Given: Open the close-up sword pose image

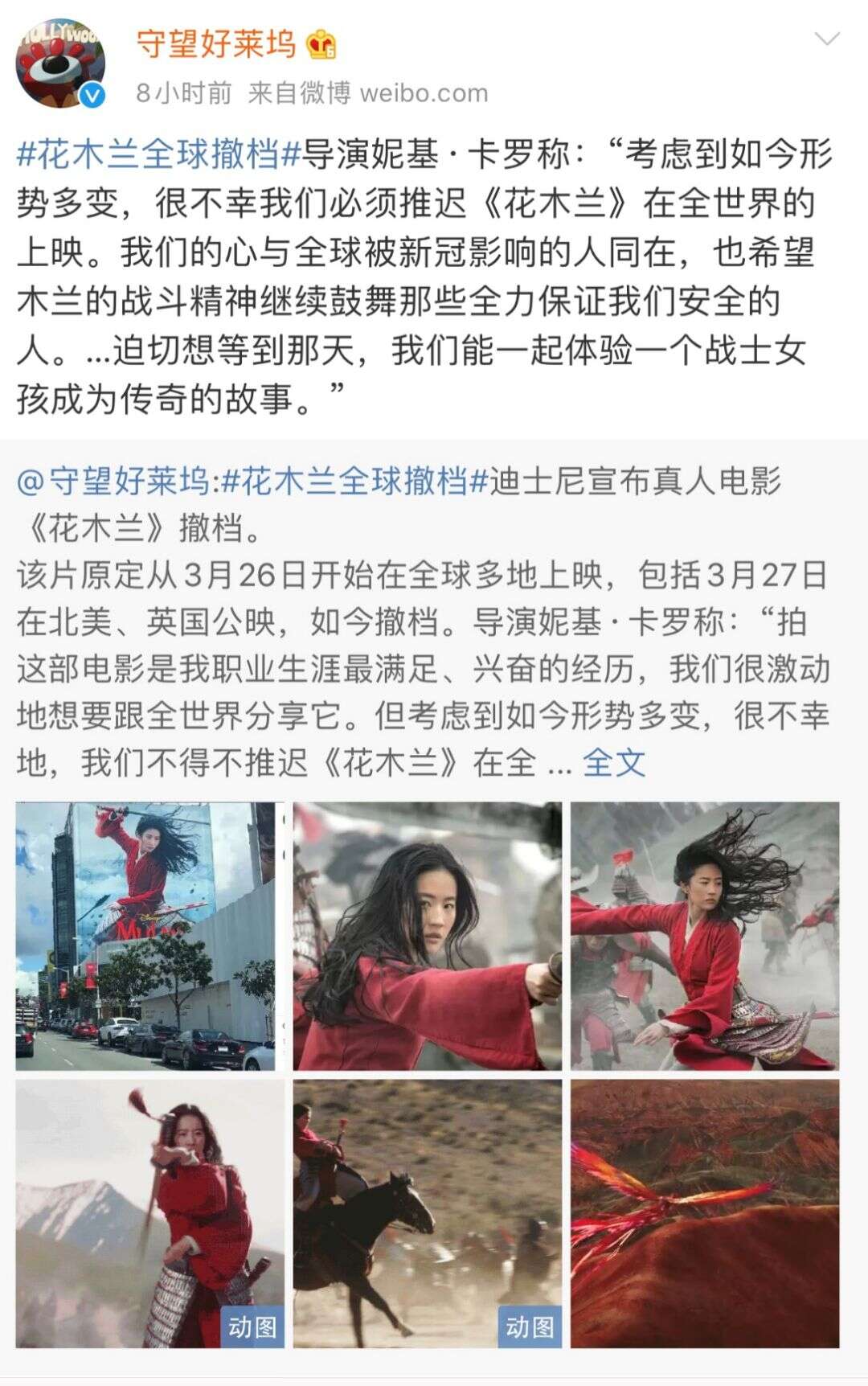Looking at the screenshot, I should click(427, 936).
